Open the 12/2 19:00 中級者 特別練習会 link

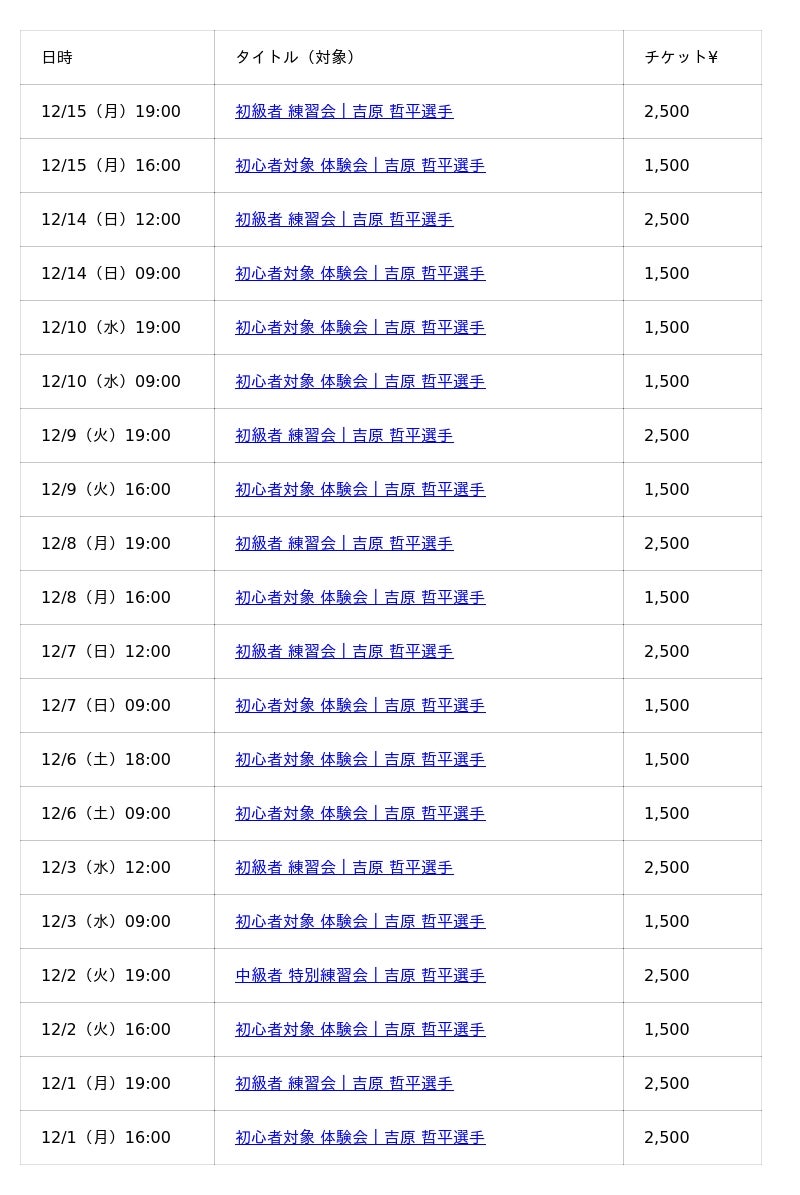click(360, 976)
